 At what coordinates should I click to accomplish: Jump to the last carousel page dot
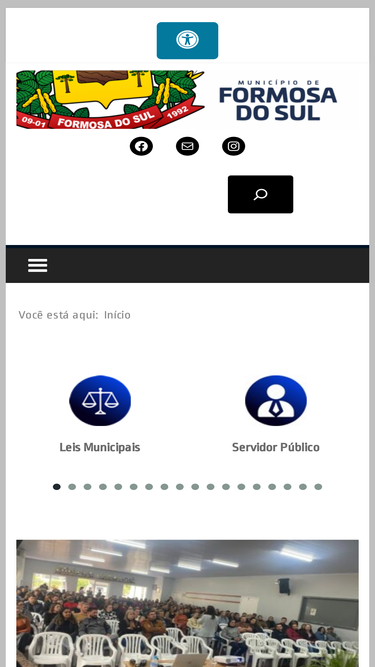[x=318, y=487]
